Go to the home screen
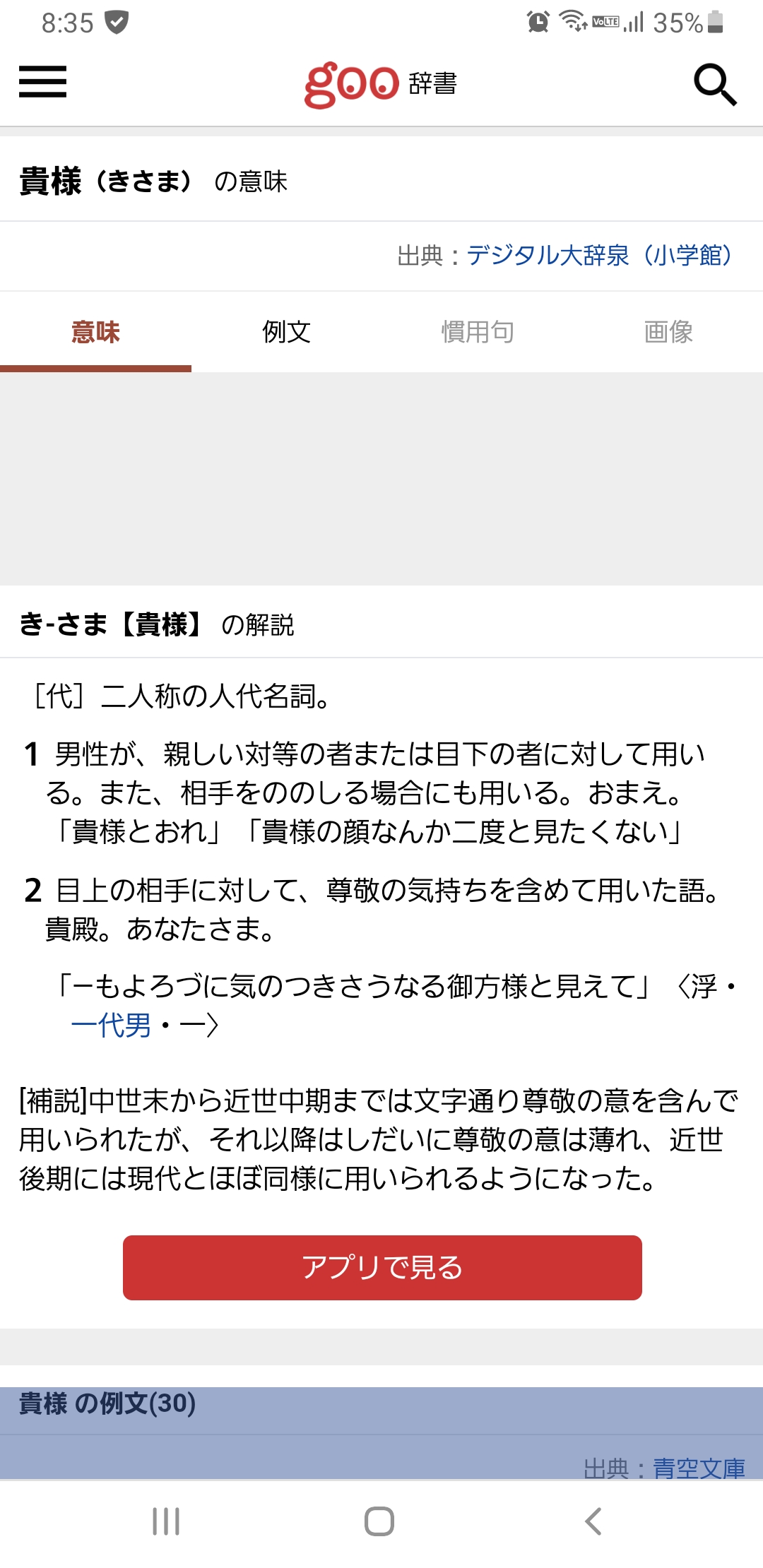This screenshot has height=1568, width=763. (379, 1521)
